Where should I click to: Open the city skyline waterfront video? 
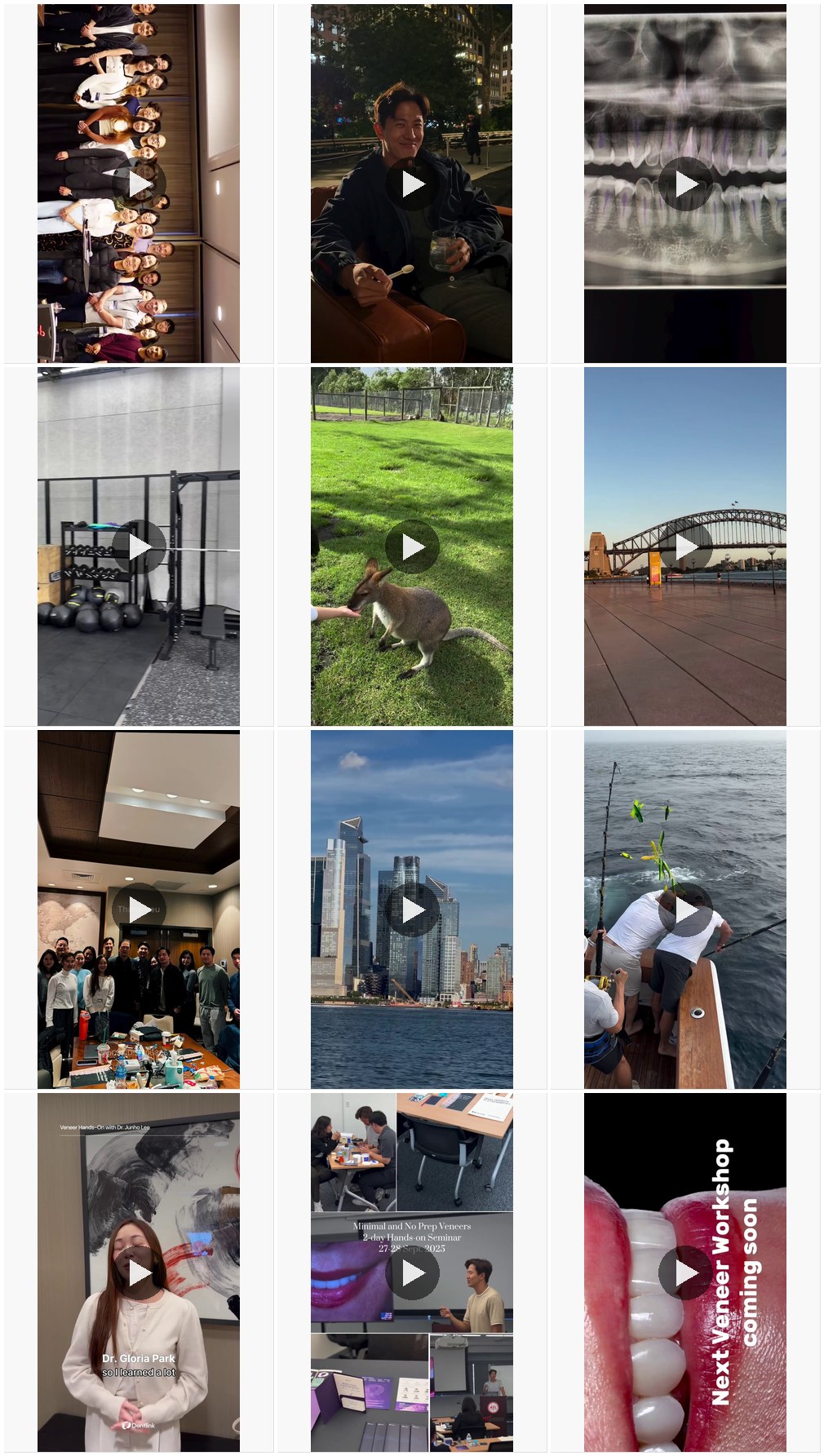[x=412, y=909]
